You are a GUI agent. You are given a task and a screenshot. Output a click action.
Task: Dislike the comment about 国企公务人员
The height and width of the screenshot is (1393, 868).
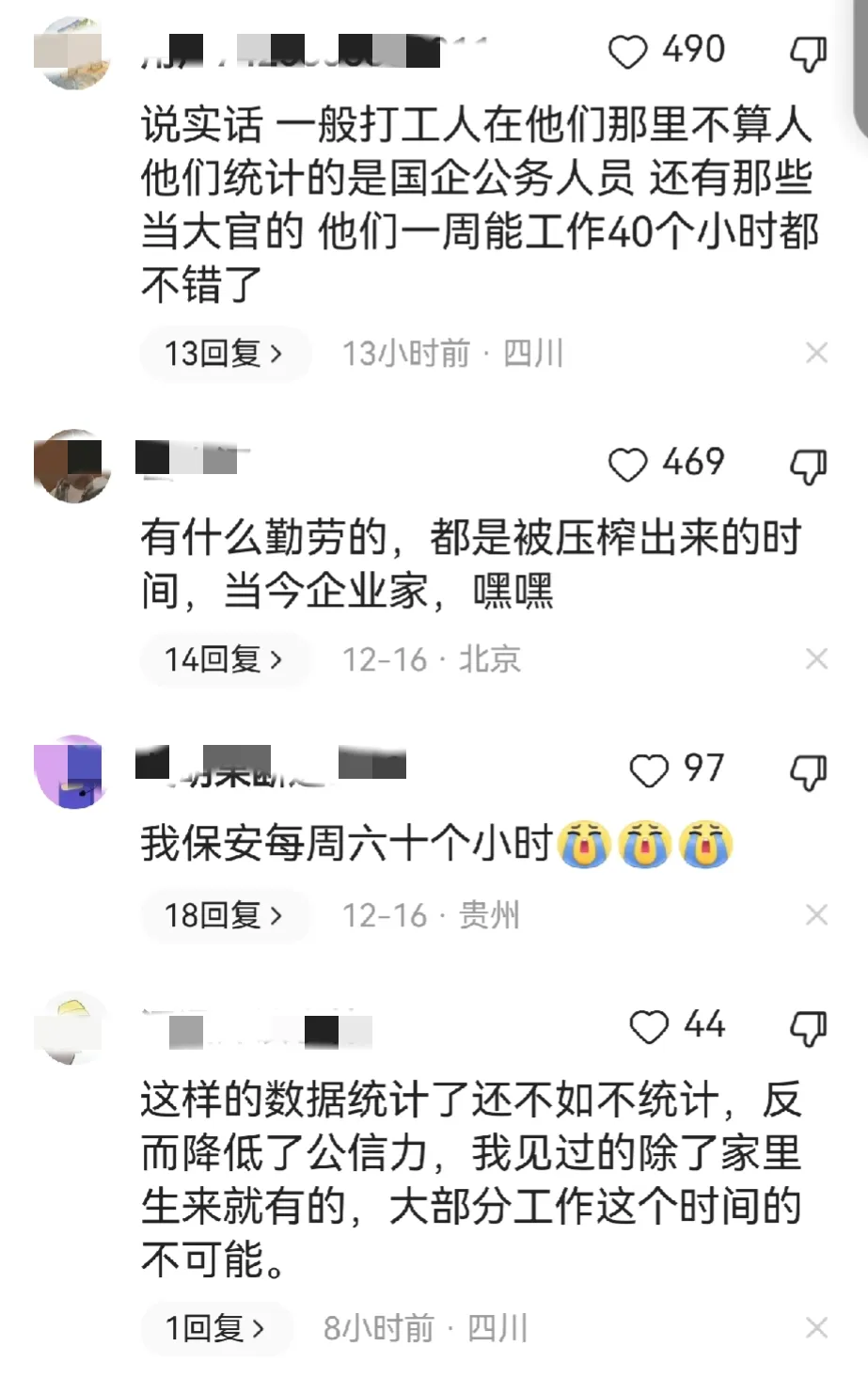click(x=808, y=55)
